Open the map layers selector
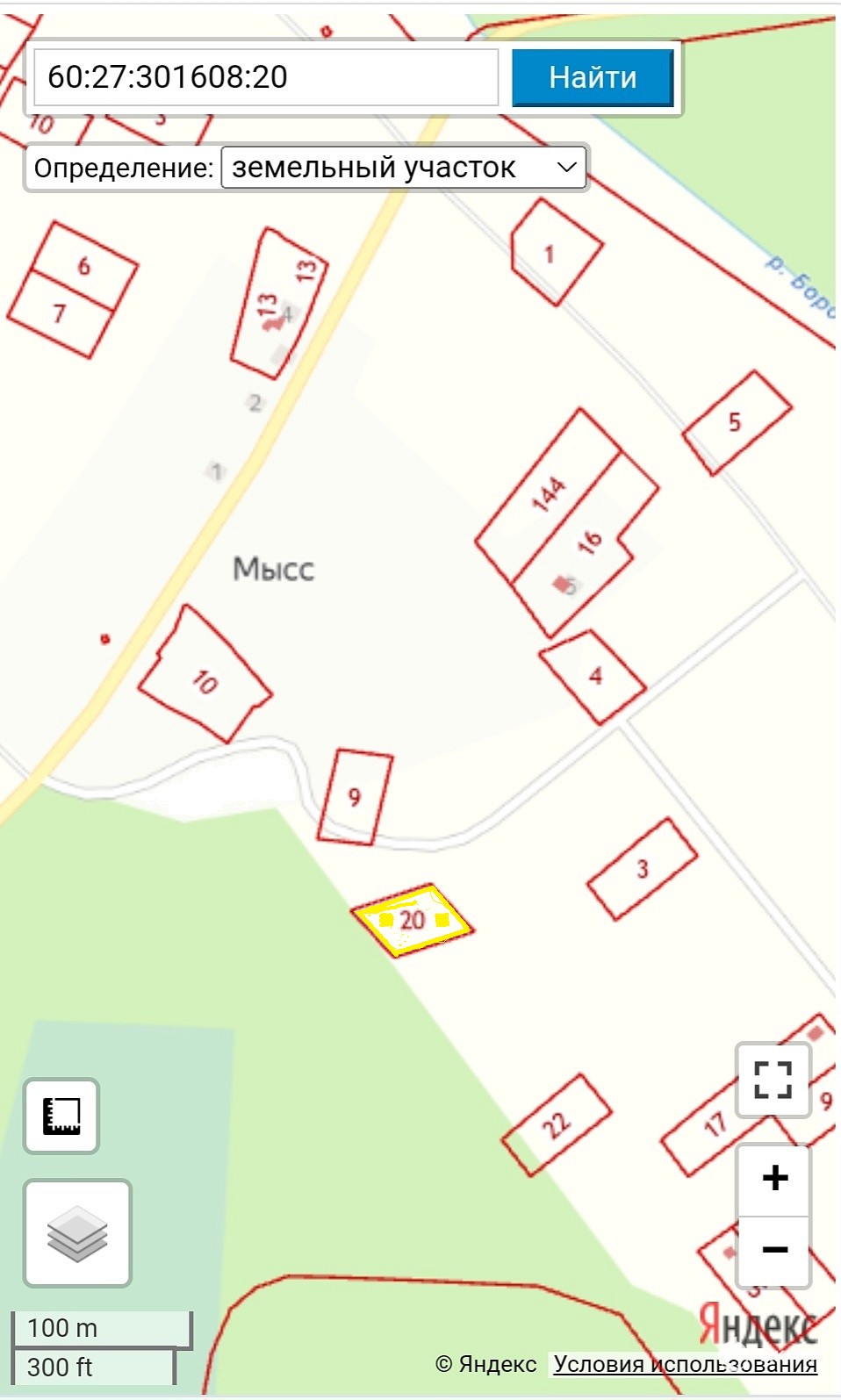The width and height of the screenshot is (841, 1400). (77, 1233)
